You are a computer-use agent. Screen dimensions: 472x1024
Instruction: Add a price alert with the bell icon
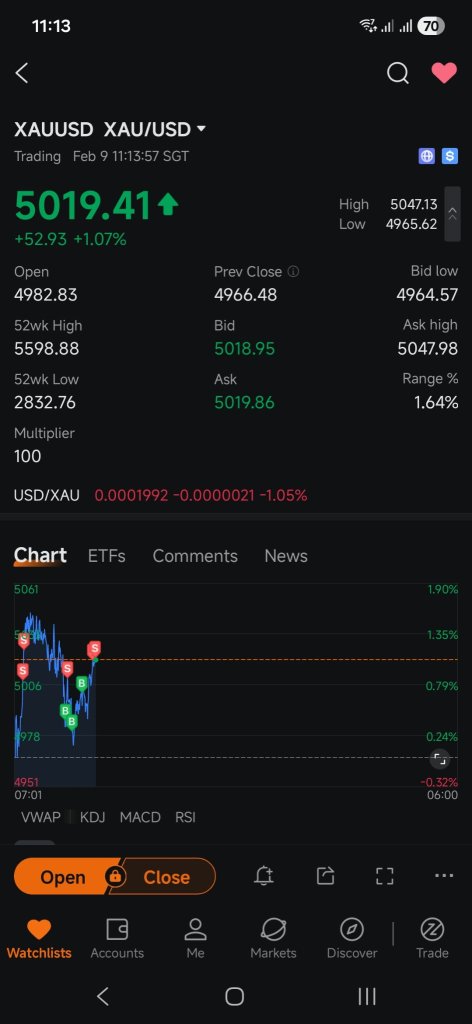click(264, 876)
